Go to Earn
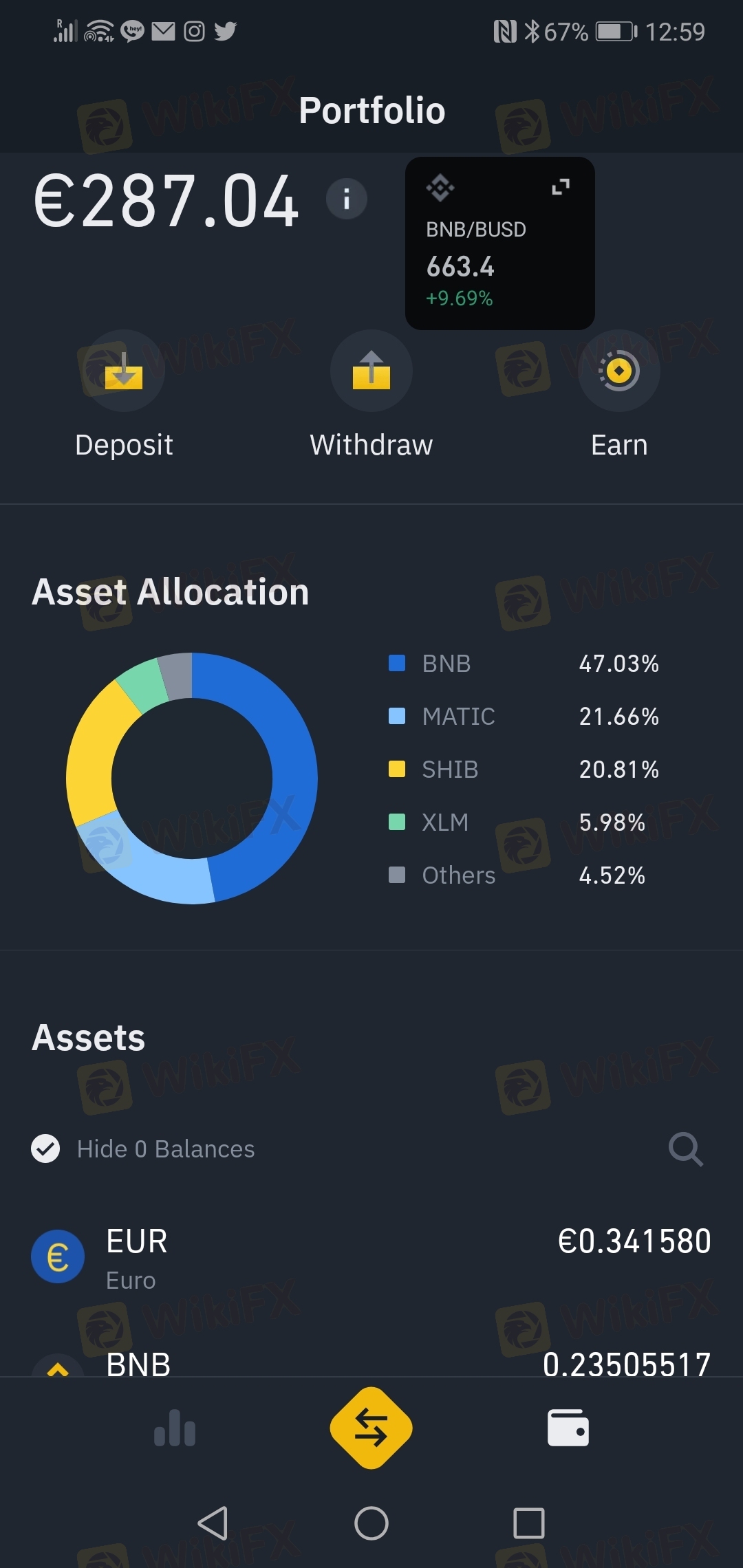Image resolution: width=743 pixels, height=1568 pixels. tap(619, 371)
